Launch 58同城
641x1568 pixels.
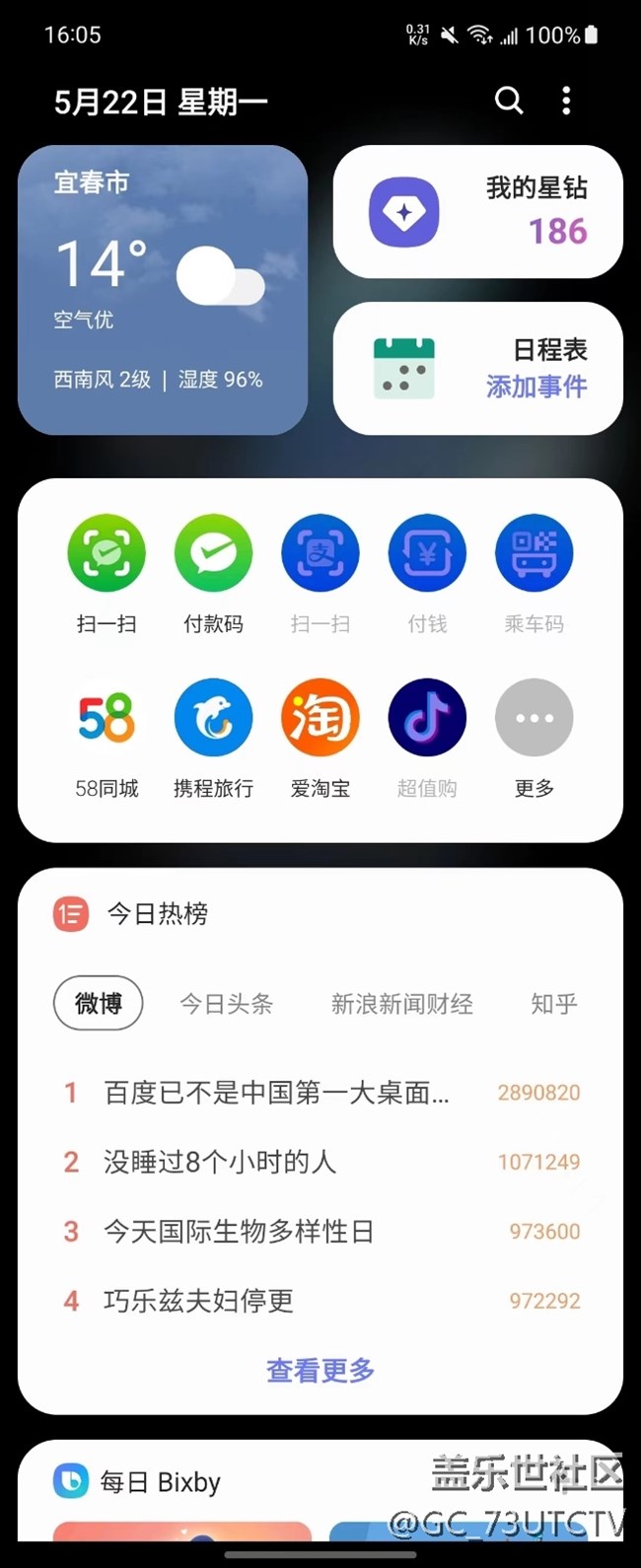[107, 718]
